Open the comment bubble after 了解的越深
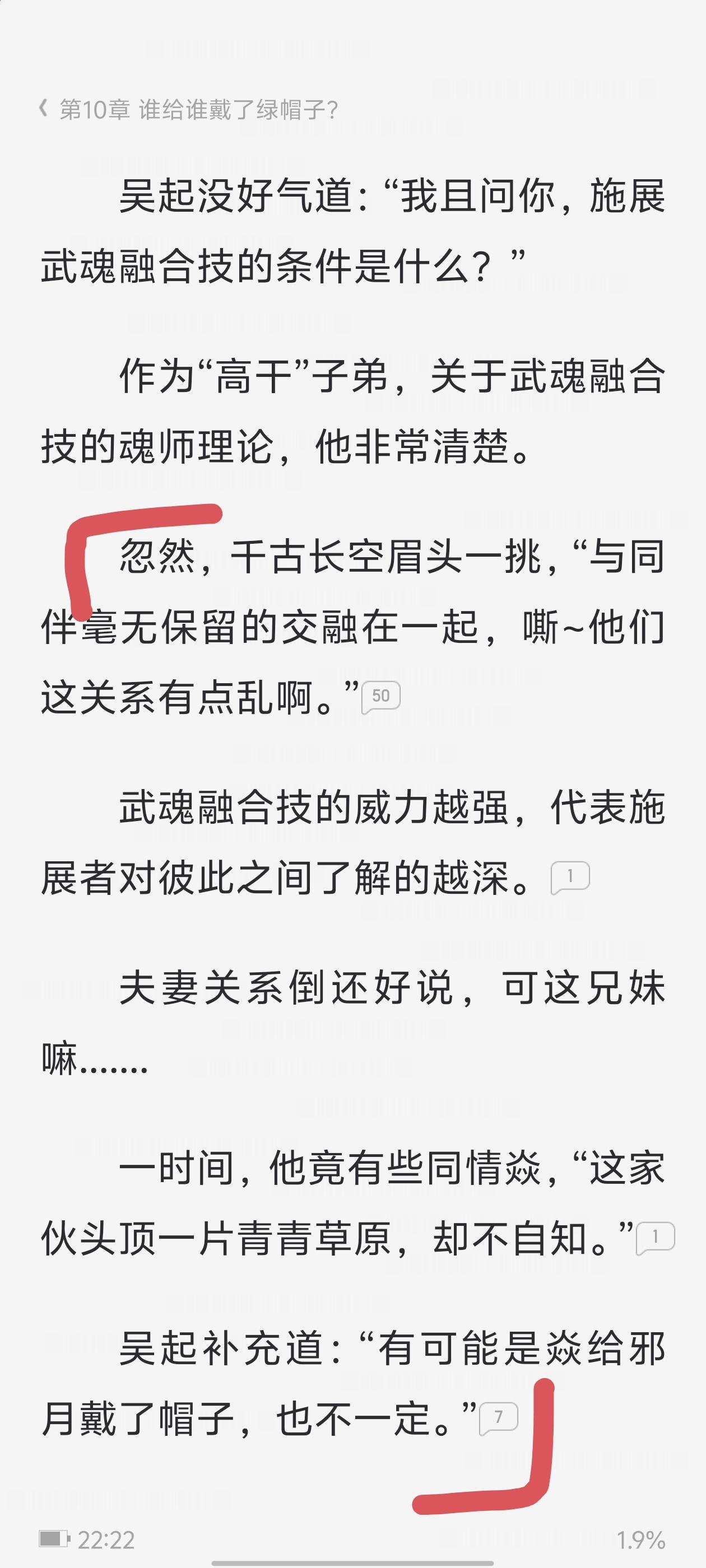Screen dimensions: 706x1568 point(570,878)
